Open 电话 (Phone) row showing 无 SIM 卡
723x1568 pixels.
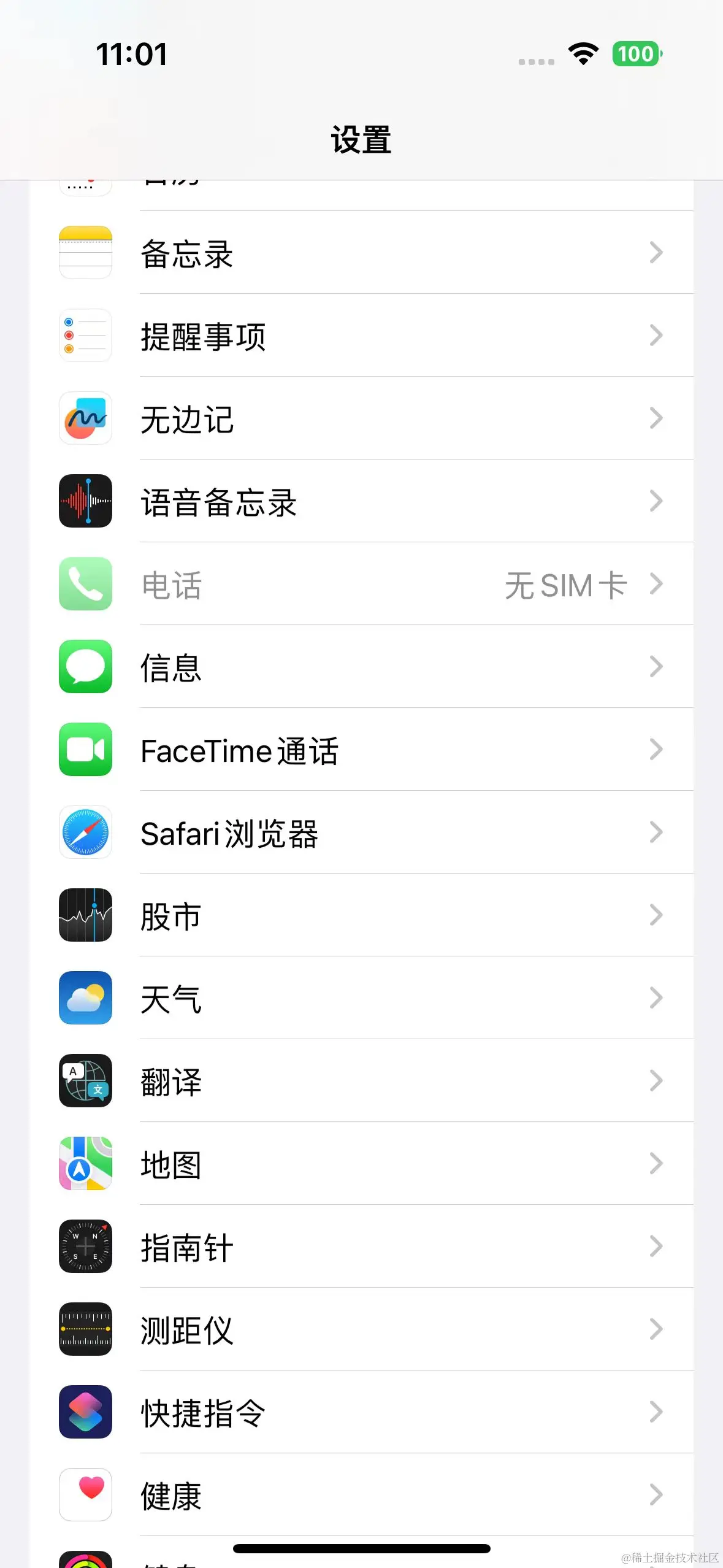tap(361, 584)
